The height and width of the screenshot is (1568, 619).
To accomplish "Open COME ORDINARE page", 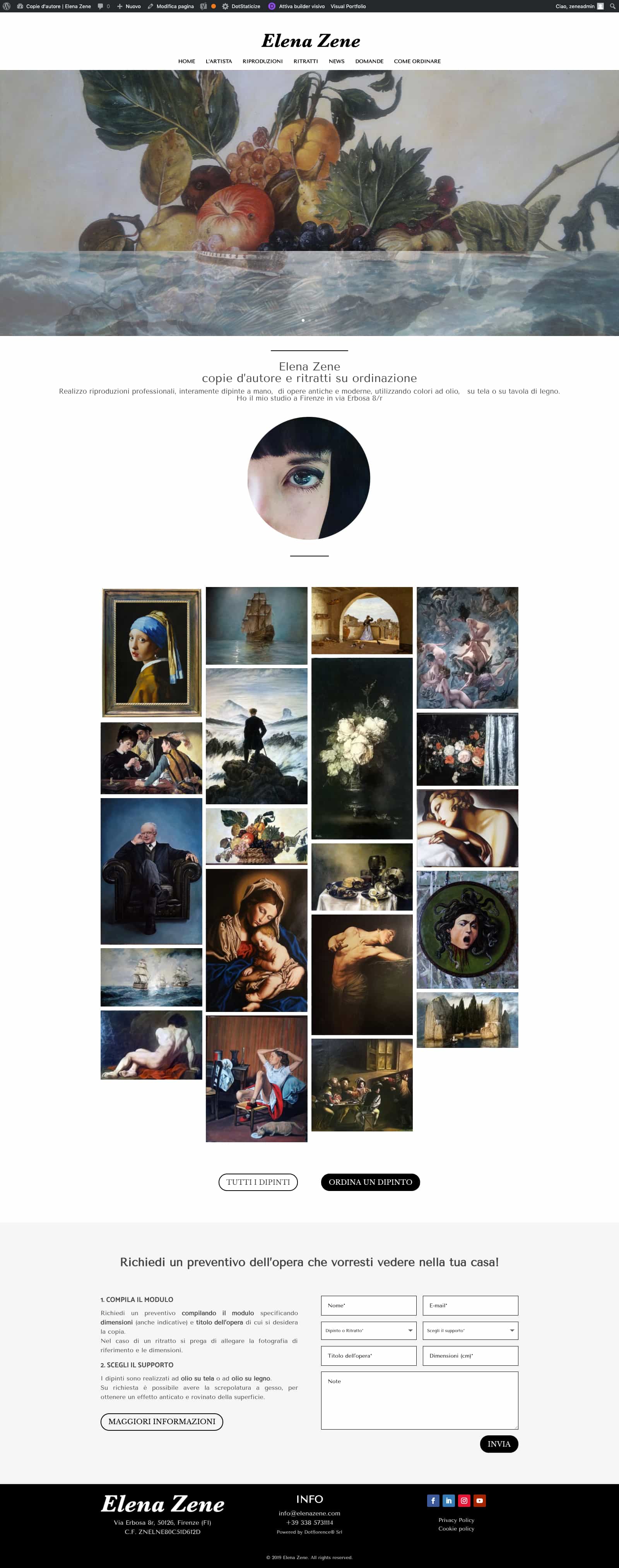I will tap(417, 61).
